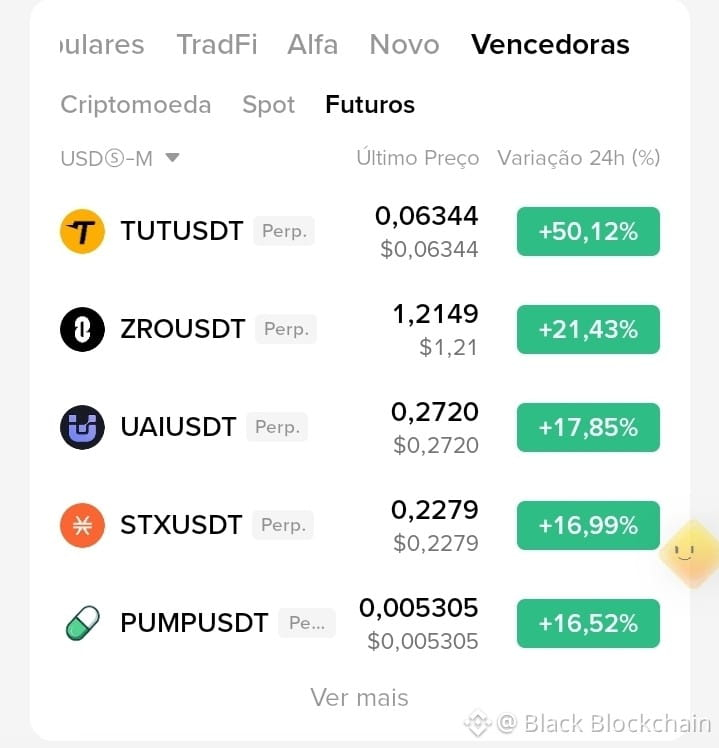Open the PUMPUSDT perpetual row
This screenshot has height=748, width=719.
360,623
